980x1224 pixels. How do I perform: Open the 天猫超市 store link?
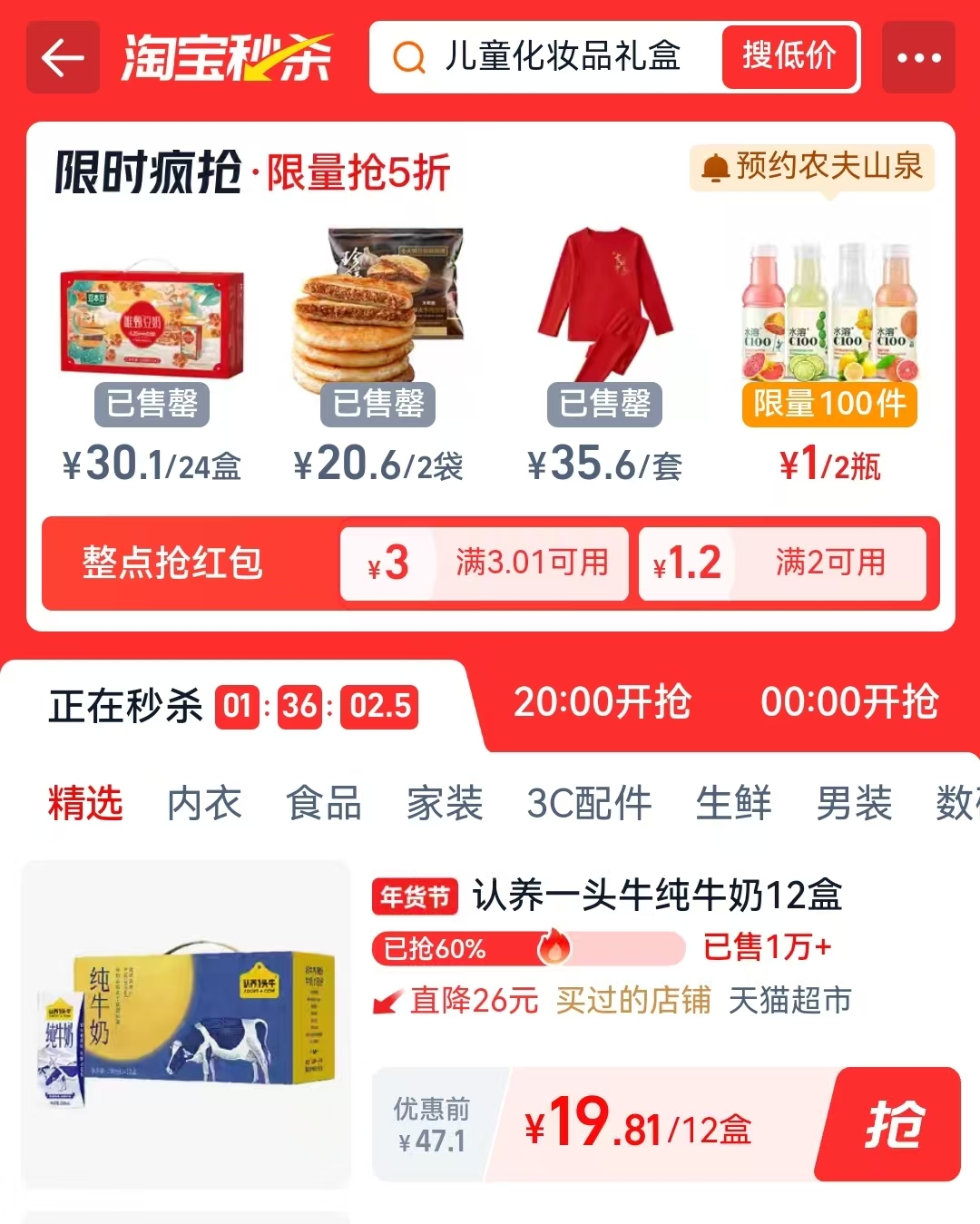pos(789,1001)
